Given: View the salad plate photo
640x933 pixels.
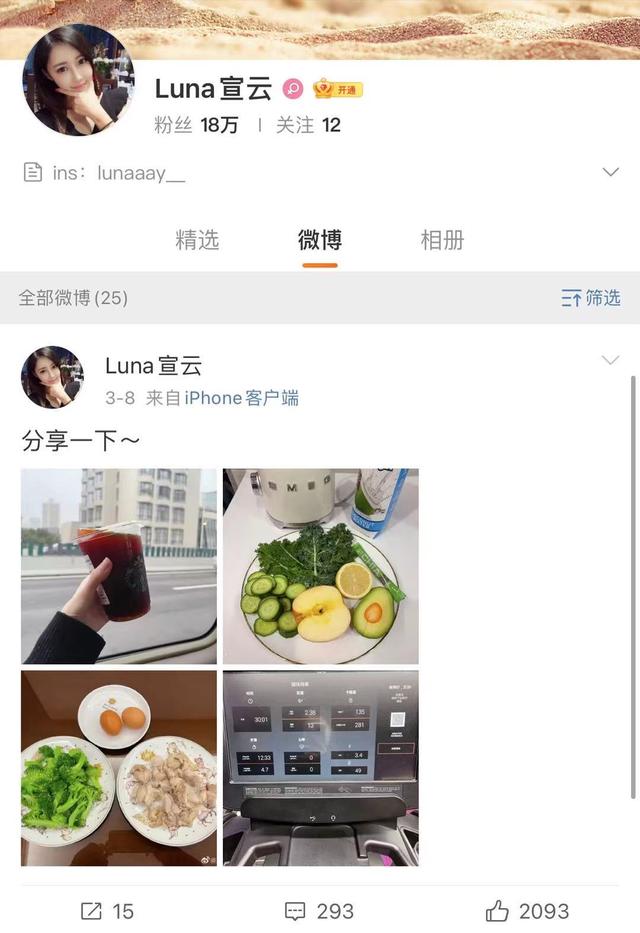Looking at the screenshot, I should point(321,566).
